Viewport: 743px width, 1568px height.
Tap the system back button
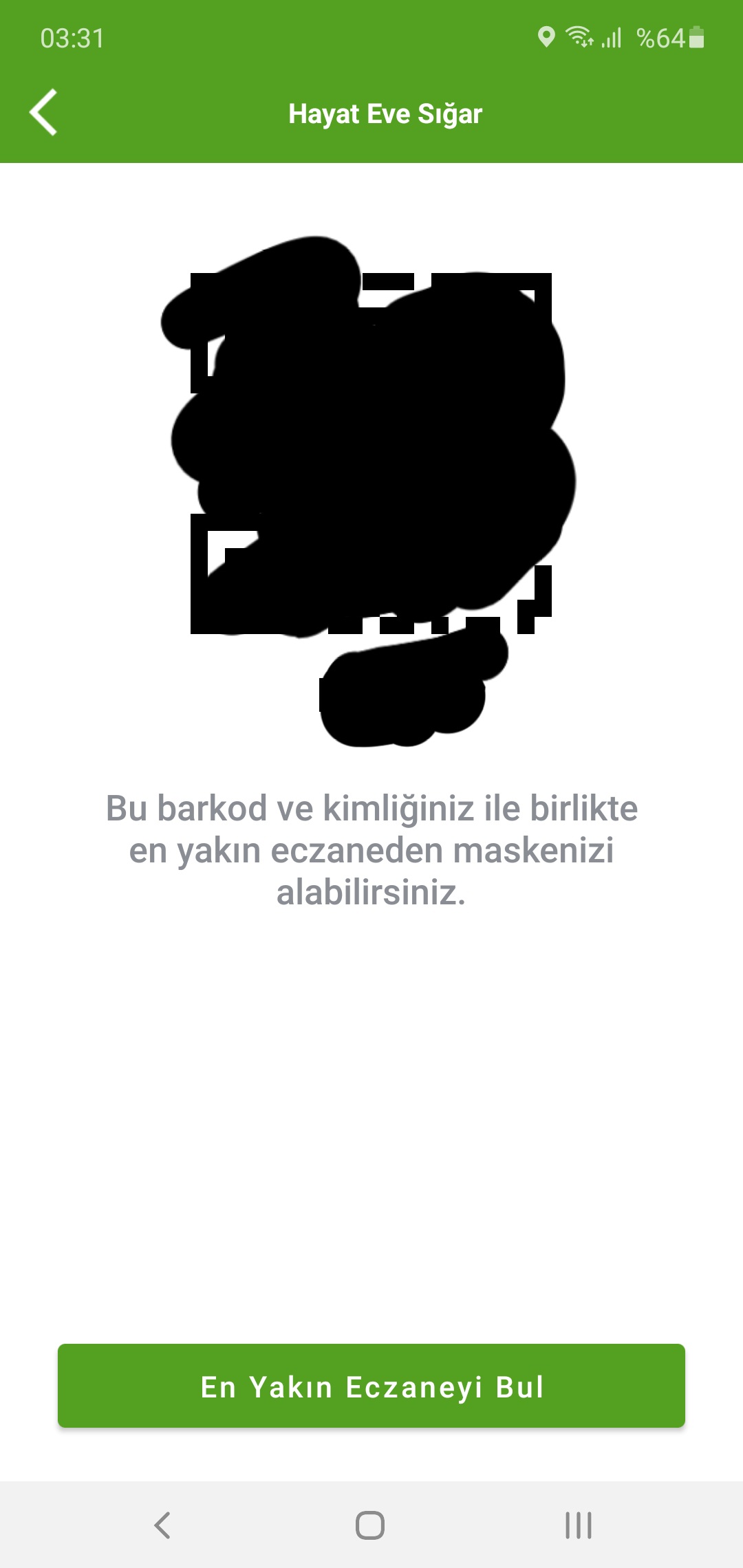pos(162,1525)
